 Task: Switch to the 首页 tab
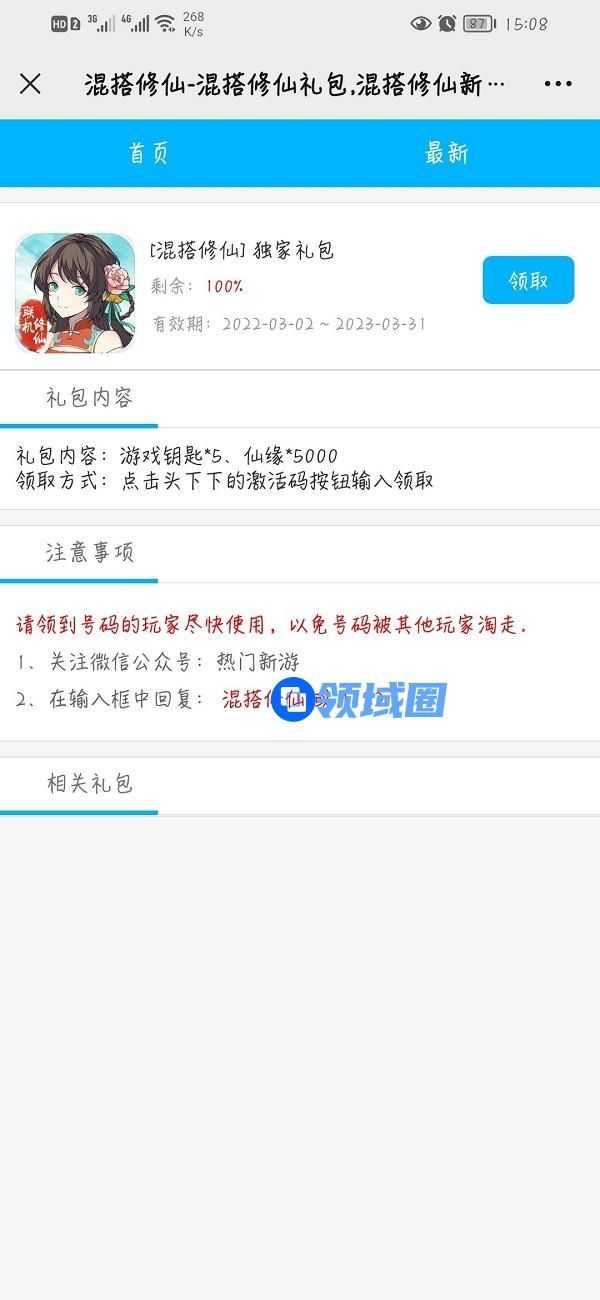point(148,153)
